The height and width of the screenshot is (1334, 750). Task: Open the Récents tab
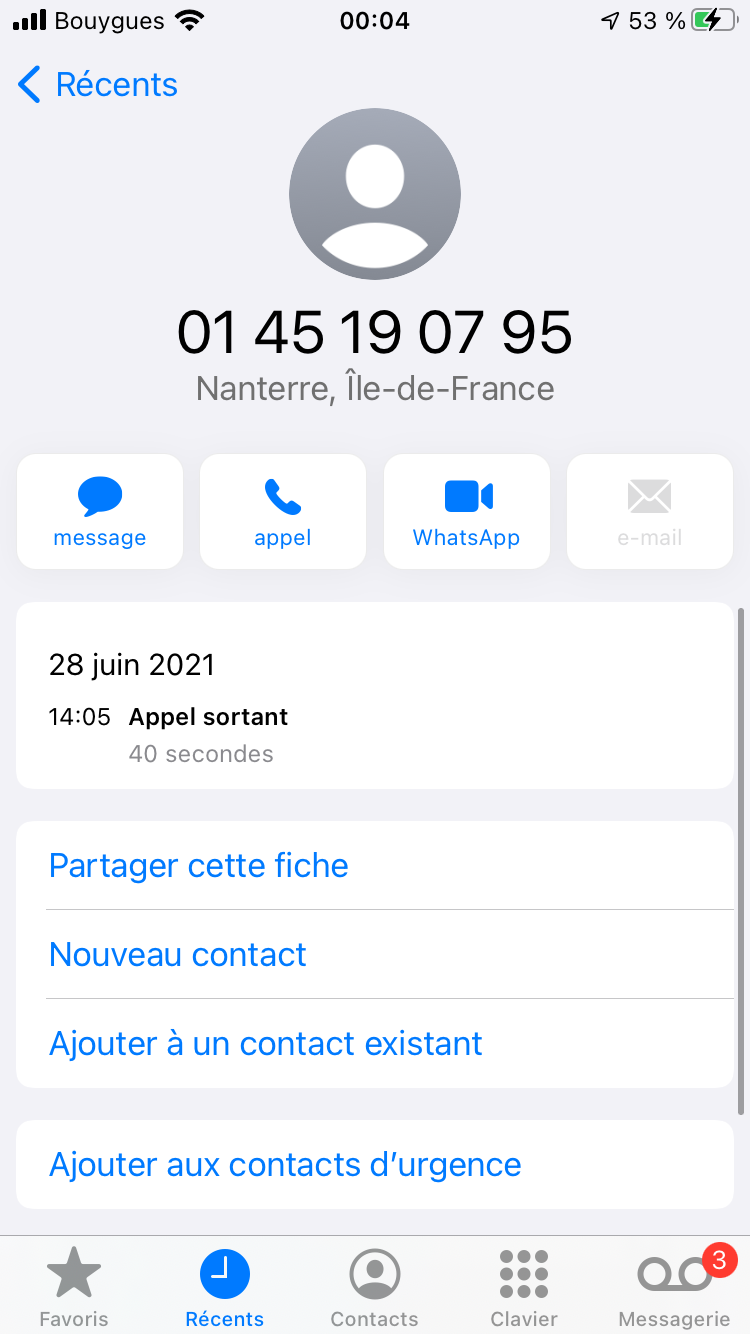coord(225,1287)
